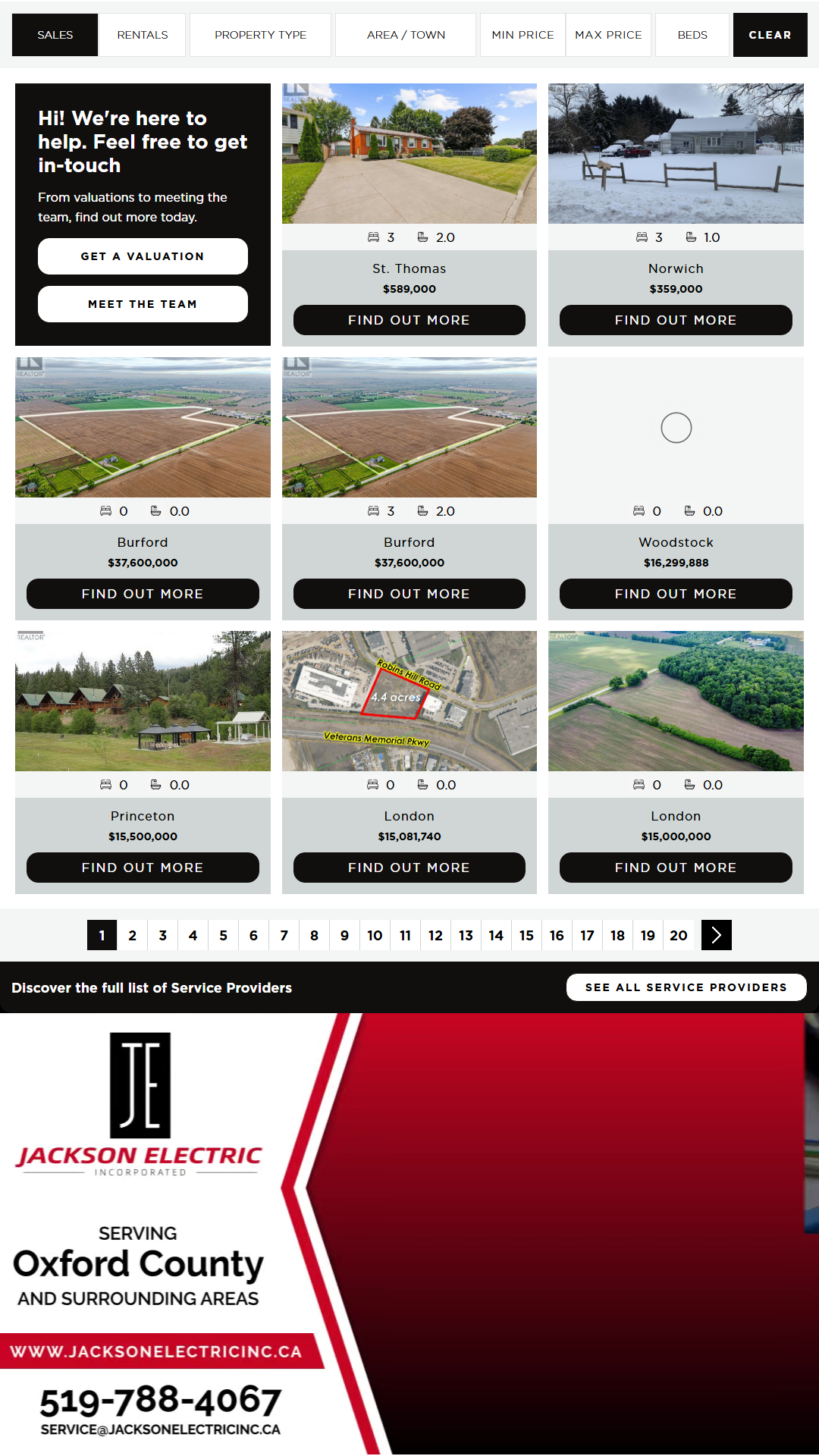Image resolution: width=819 pixels, height=1456 pixels.
Task: Open the Property Type dropdown
Action: pyautogui.click(x=260, y=35)
